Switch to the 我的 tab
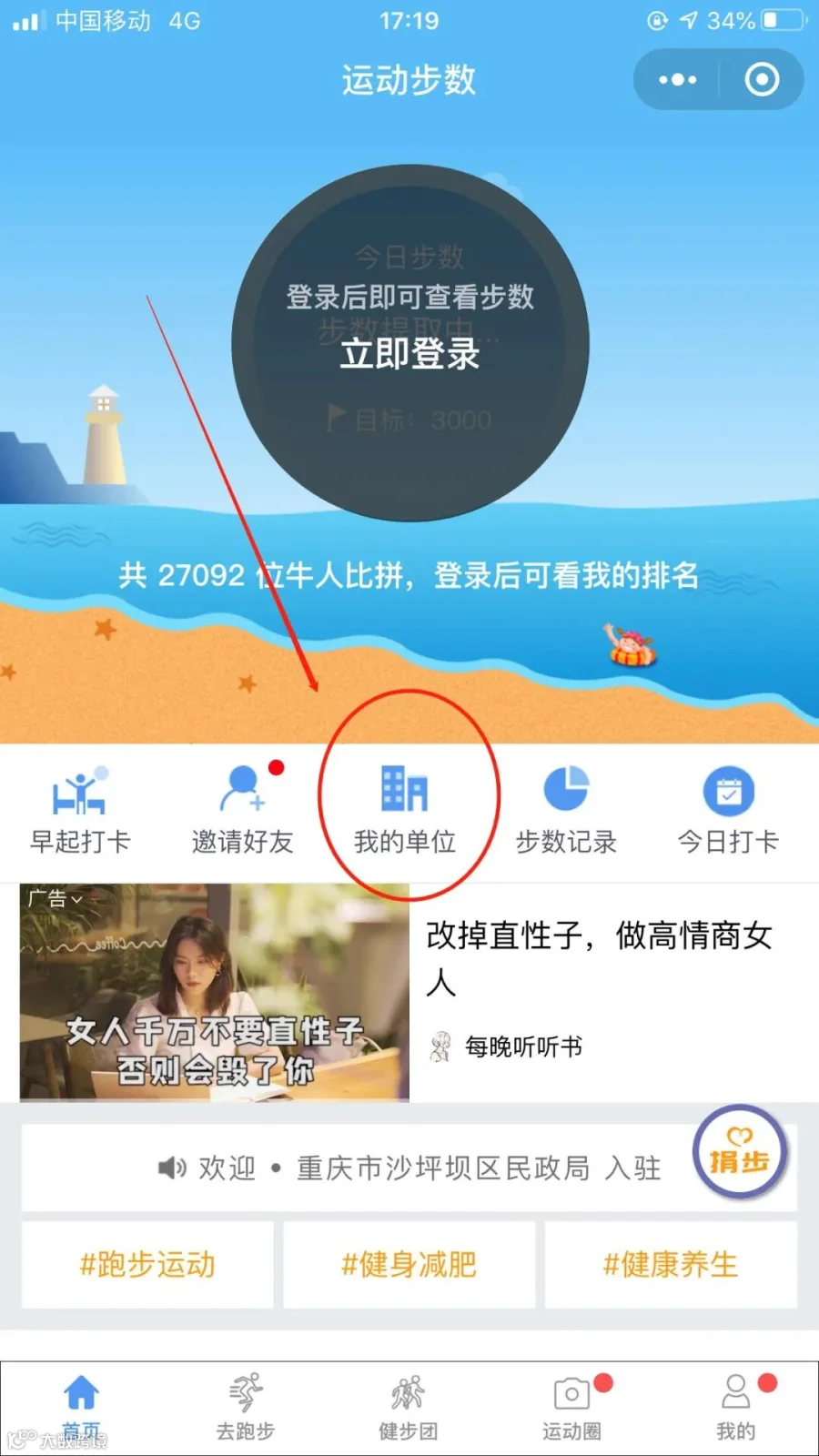 pos(736,1407)
